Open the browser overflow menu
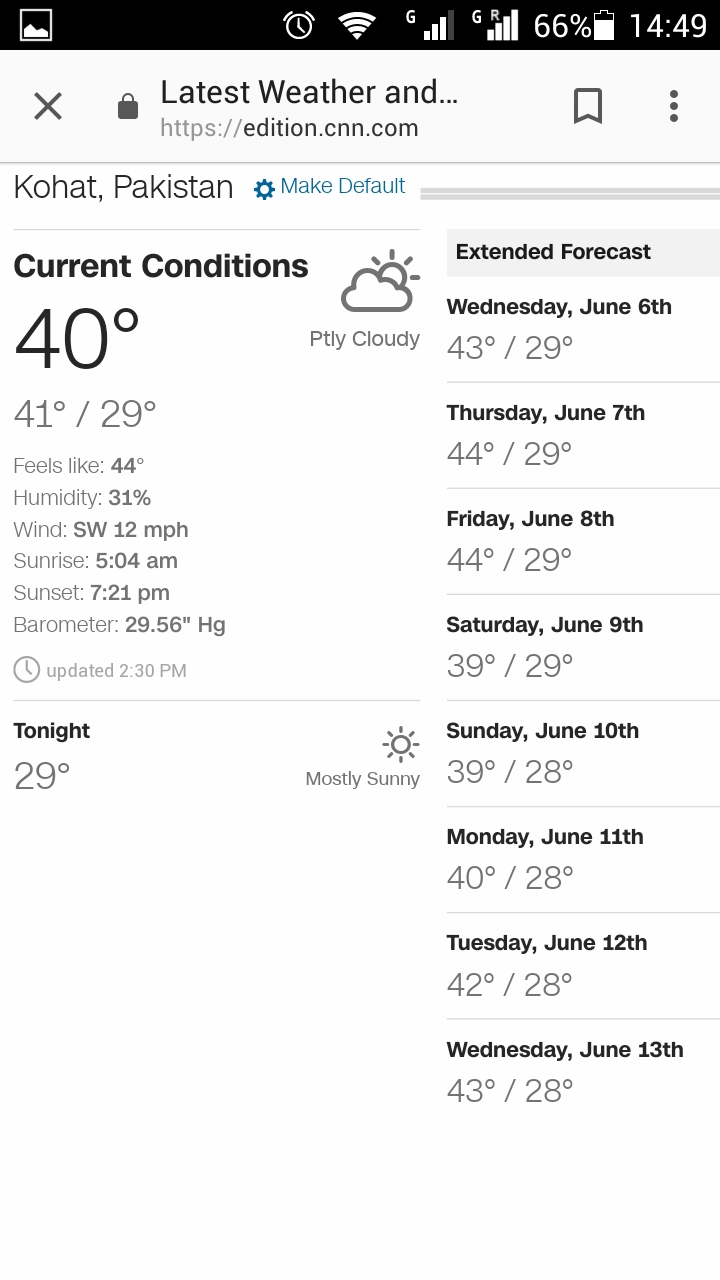The height and width of the screenshot is (1280, 720). click(674, 106)
